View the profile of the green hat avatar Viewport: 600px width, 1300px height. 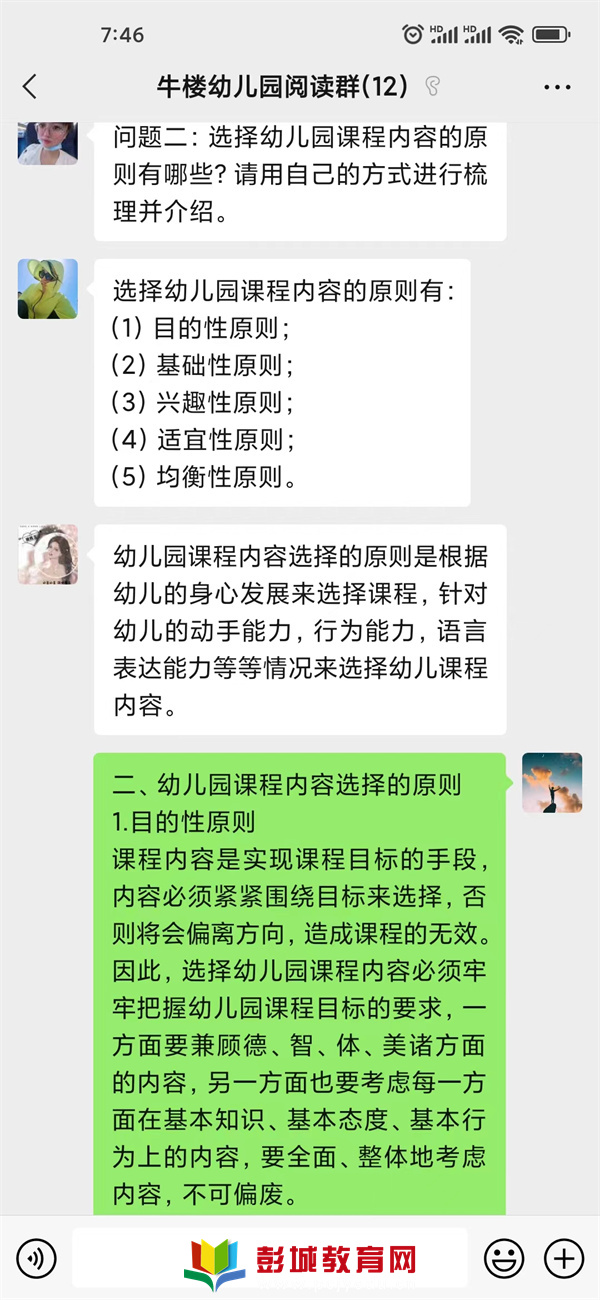pyautogui.click(x=48, y=288)
